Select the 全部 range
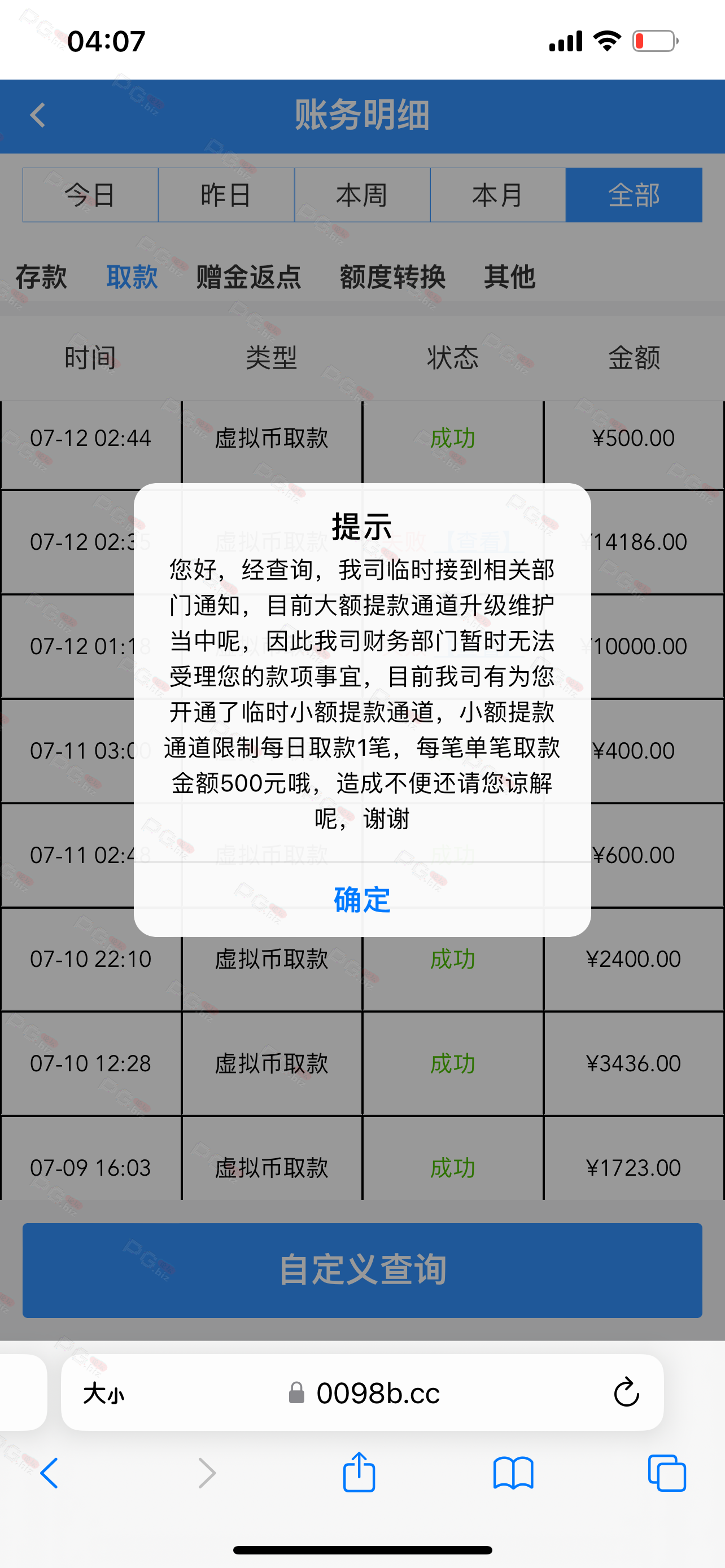The height and width of the screenshot is (1568, 725). (634, 195)
